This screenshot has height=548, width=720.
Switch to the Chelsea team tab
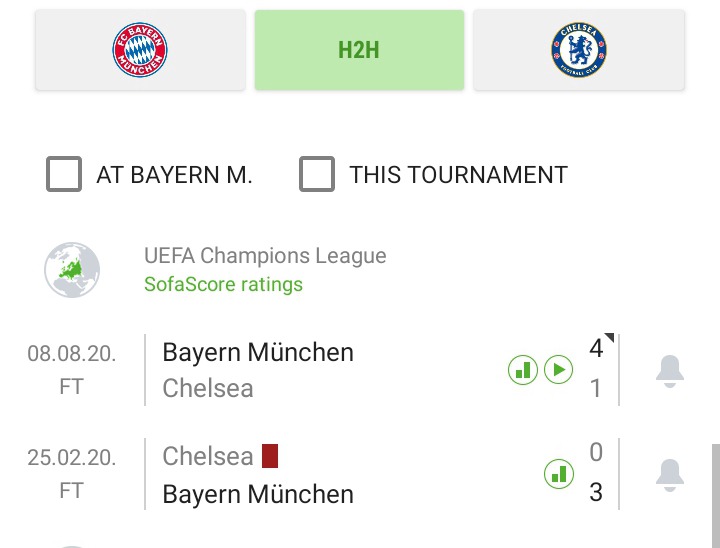tap(579, 50)
